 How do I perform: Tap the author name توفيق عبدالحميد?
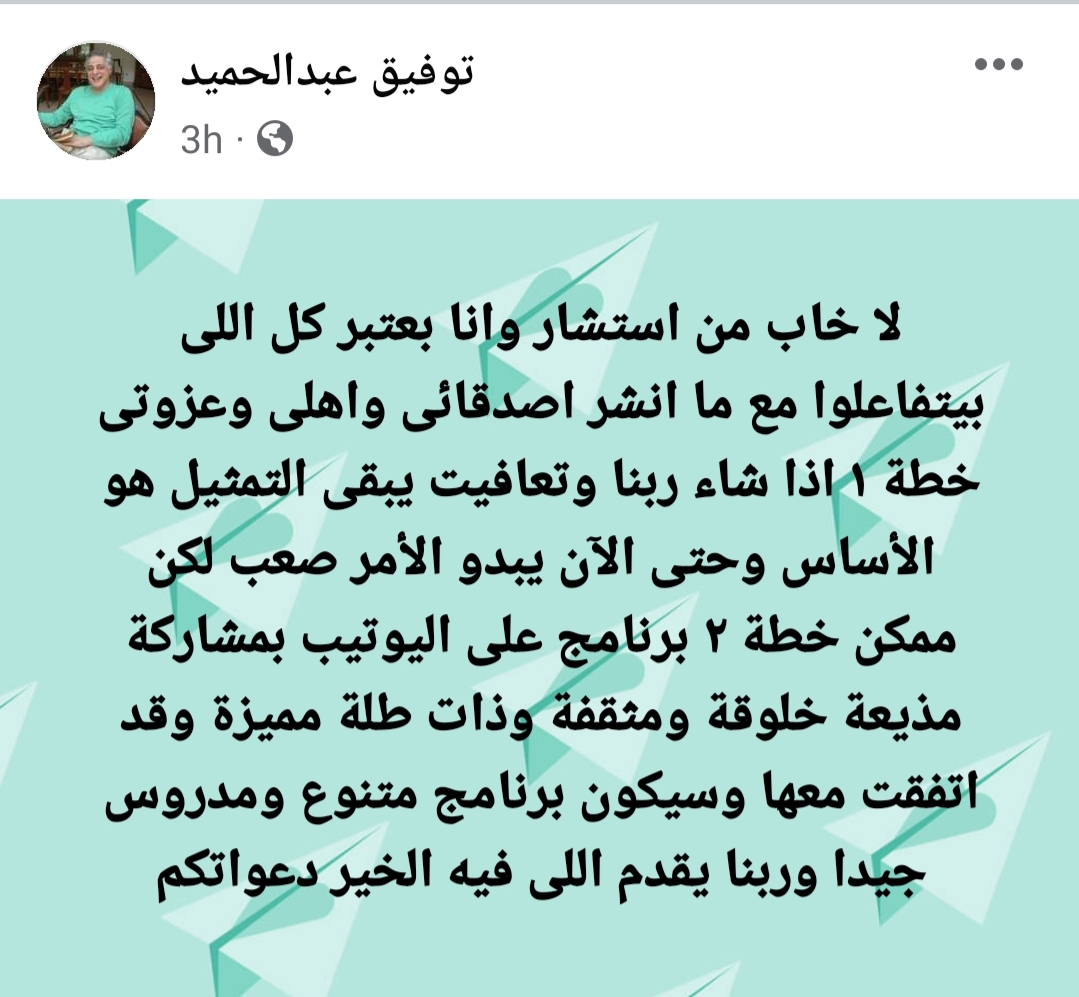[x=327, y=72]
